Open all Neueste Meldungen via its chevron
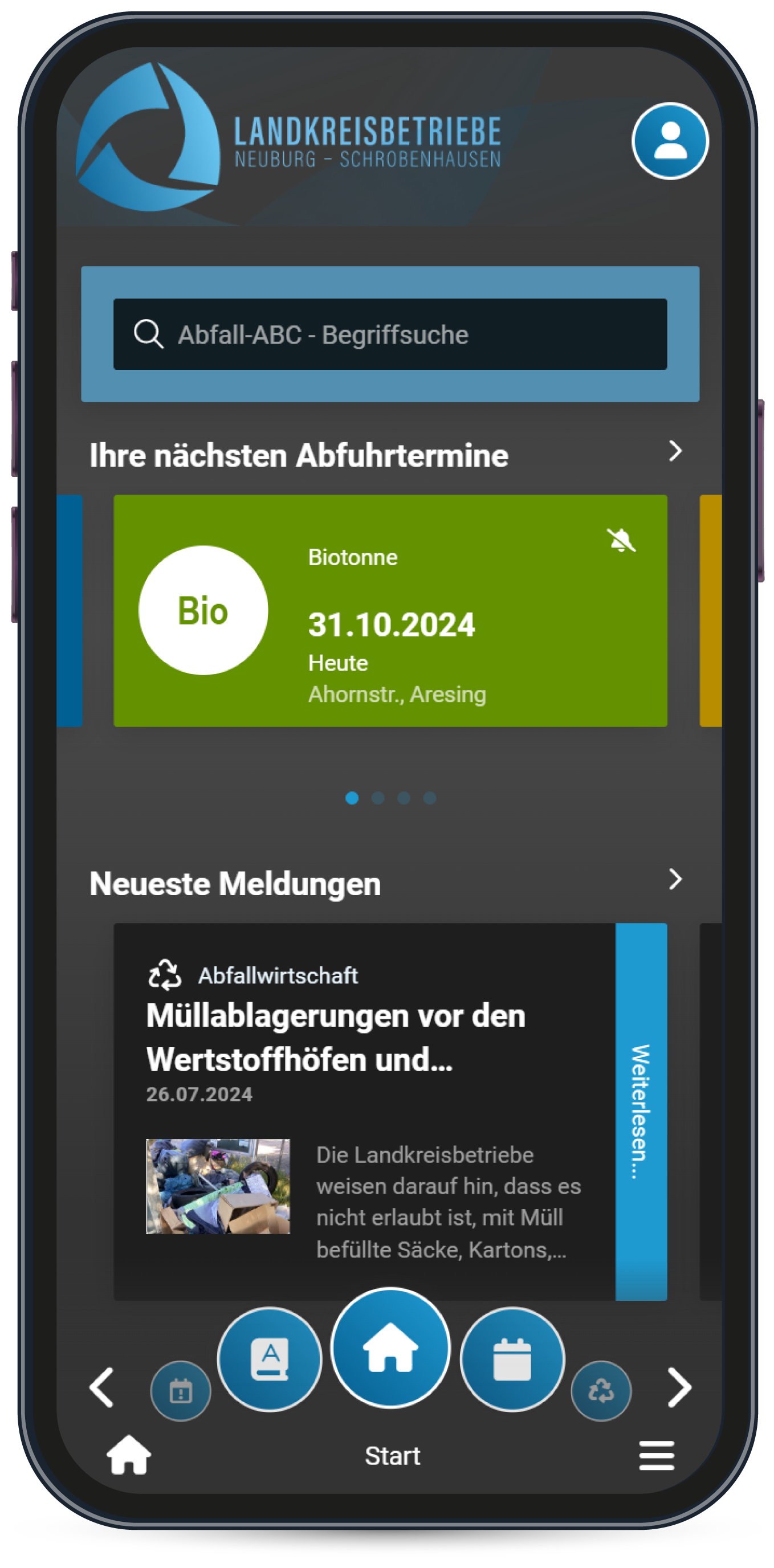 [674, 879]
